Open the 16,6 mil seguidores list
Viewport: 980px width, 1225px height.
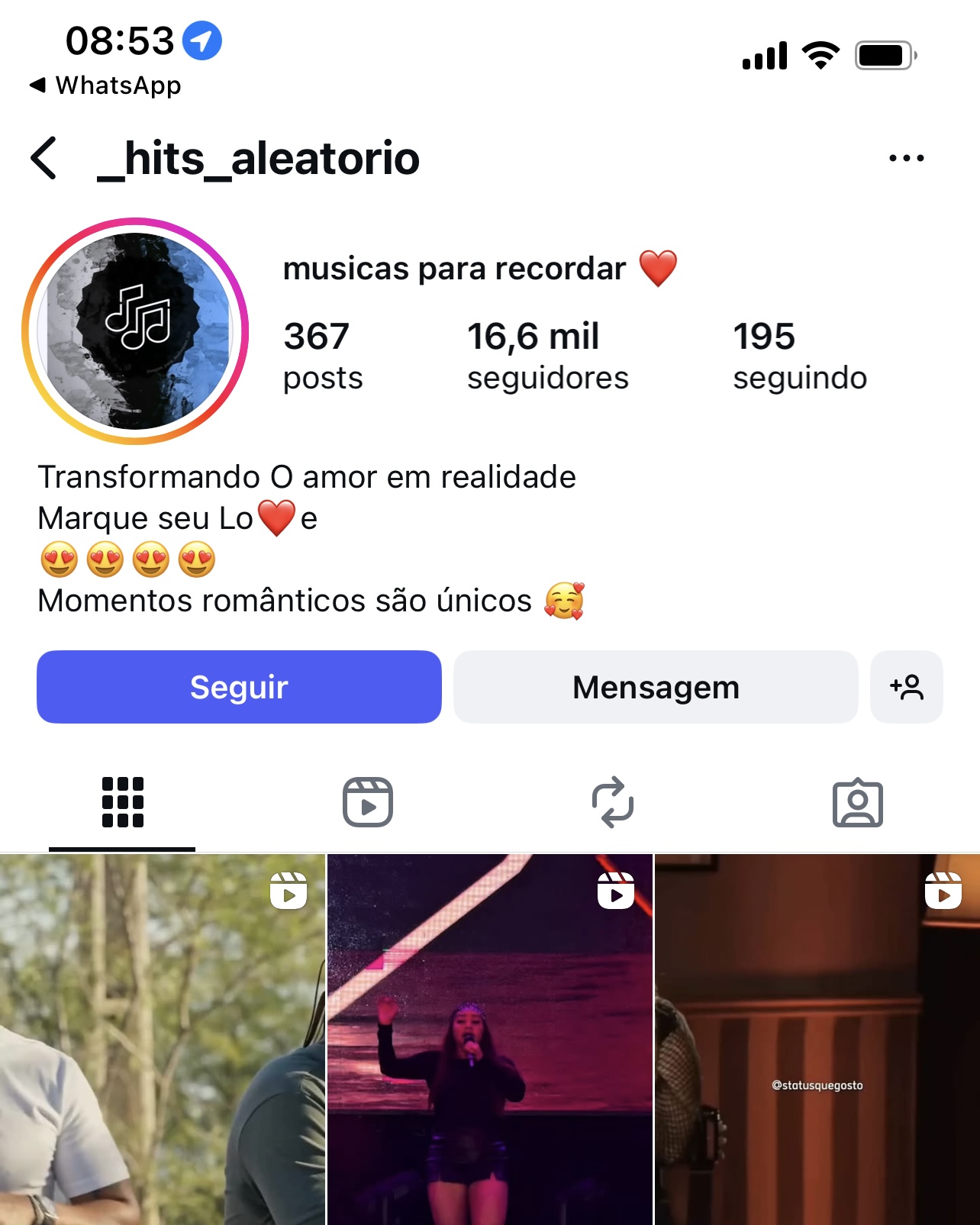547,356
